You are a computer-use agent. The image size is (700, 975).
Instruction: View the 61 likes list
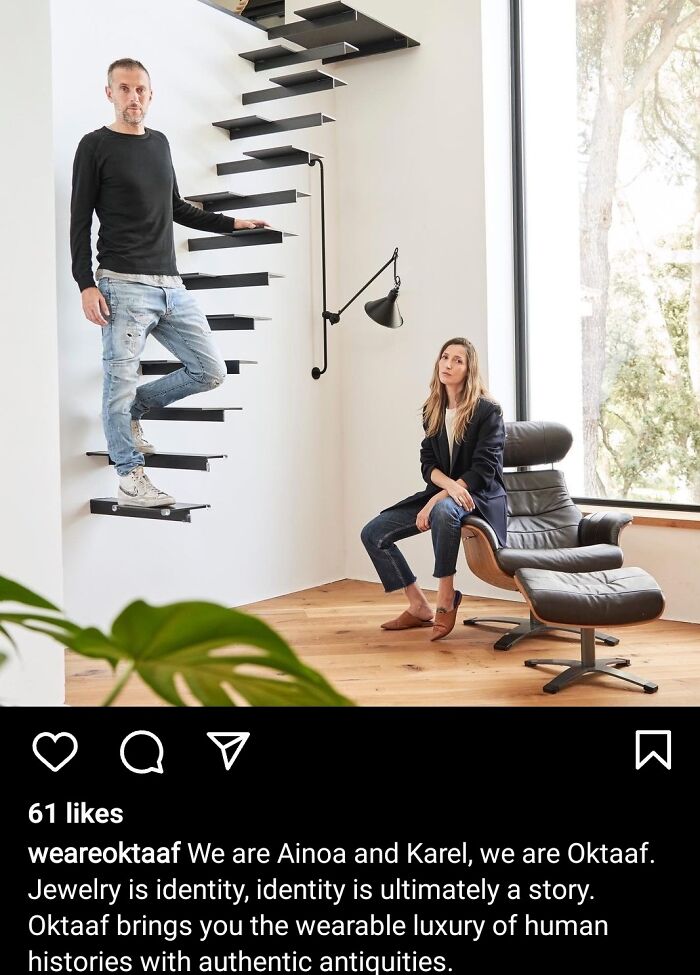pos(76,813)
